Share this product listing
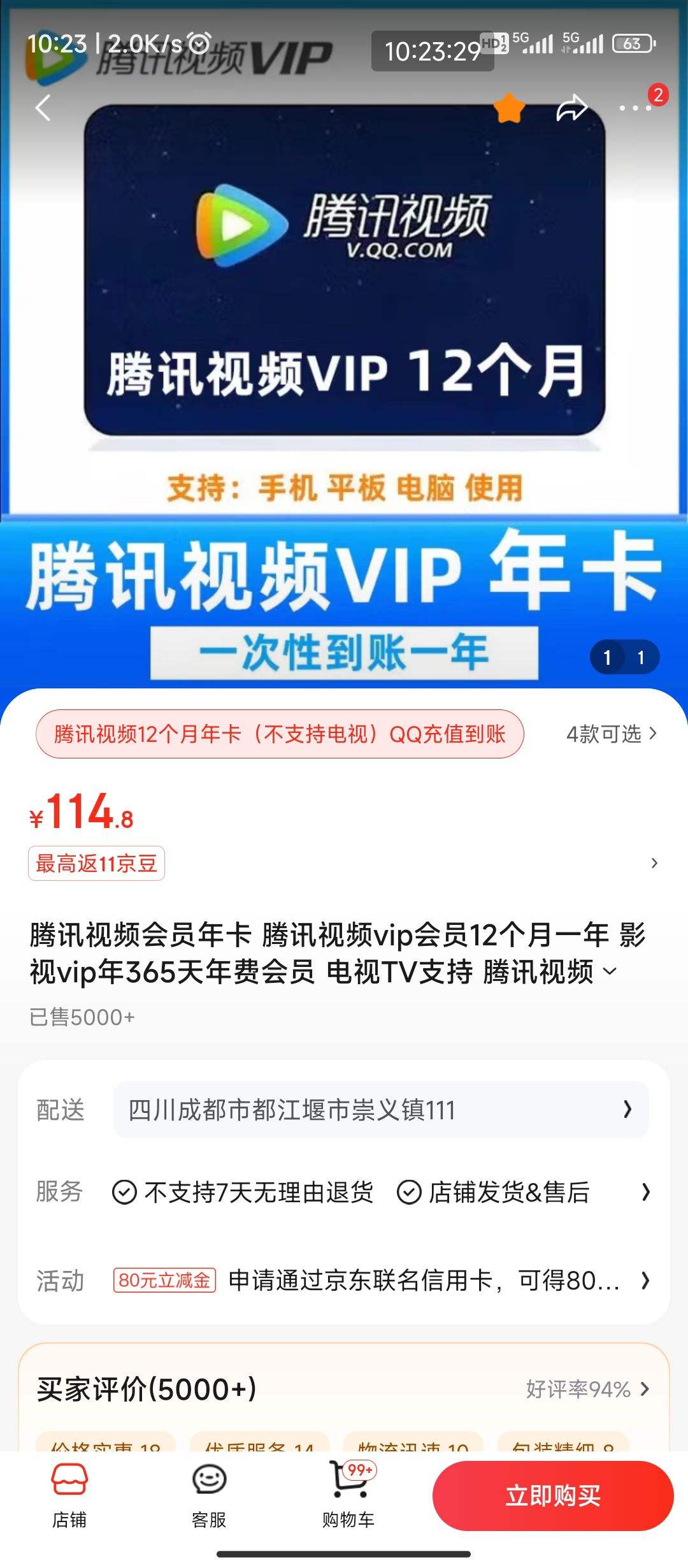The width and height of the screenshot is (688, 1568). coord(571,108)
